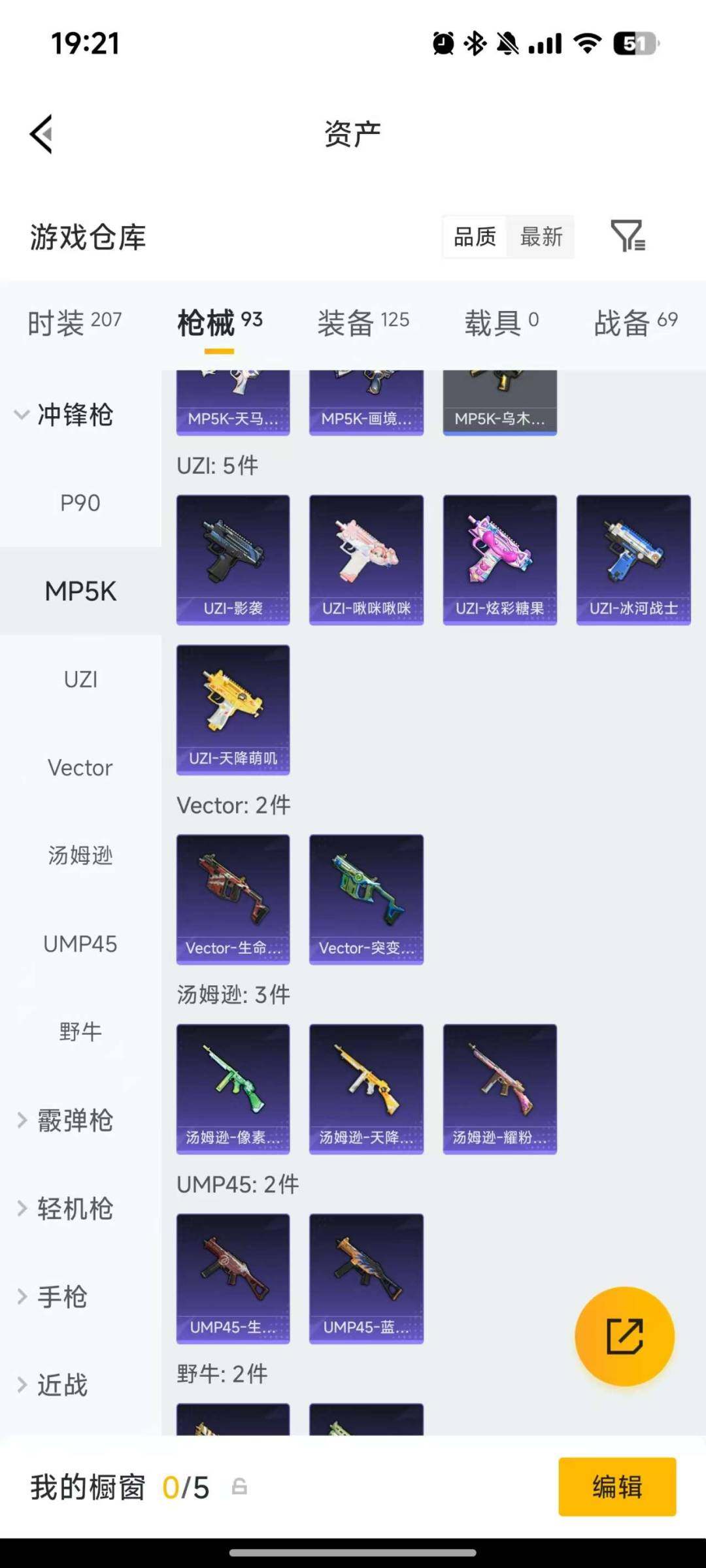Open the UZI-天降萌叽 skin
This screenshot has width=706, height=1568.
point(233,710)
